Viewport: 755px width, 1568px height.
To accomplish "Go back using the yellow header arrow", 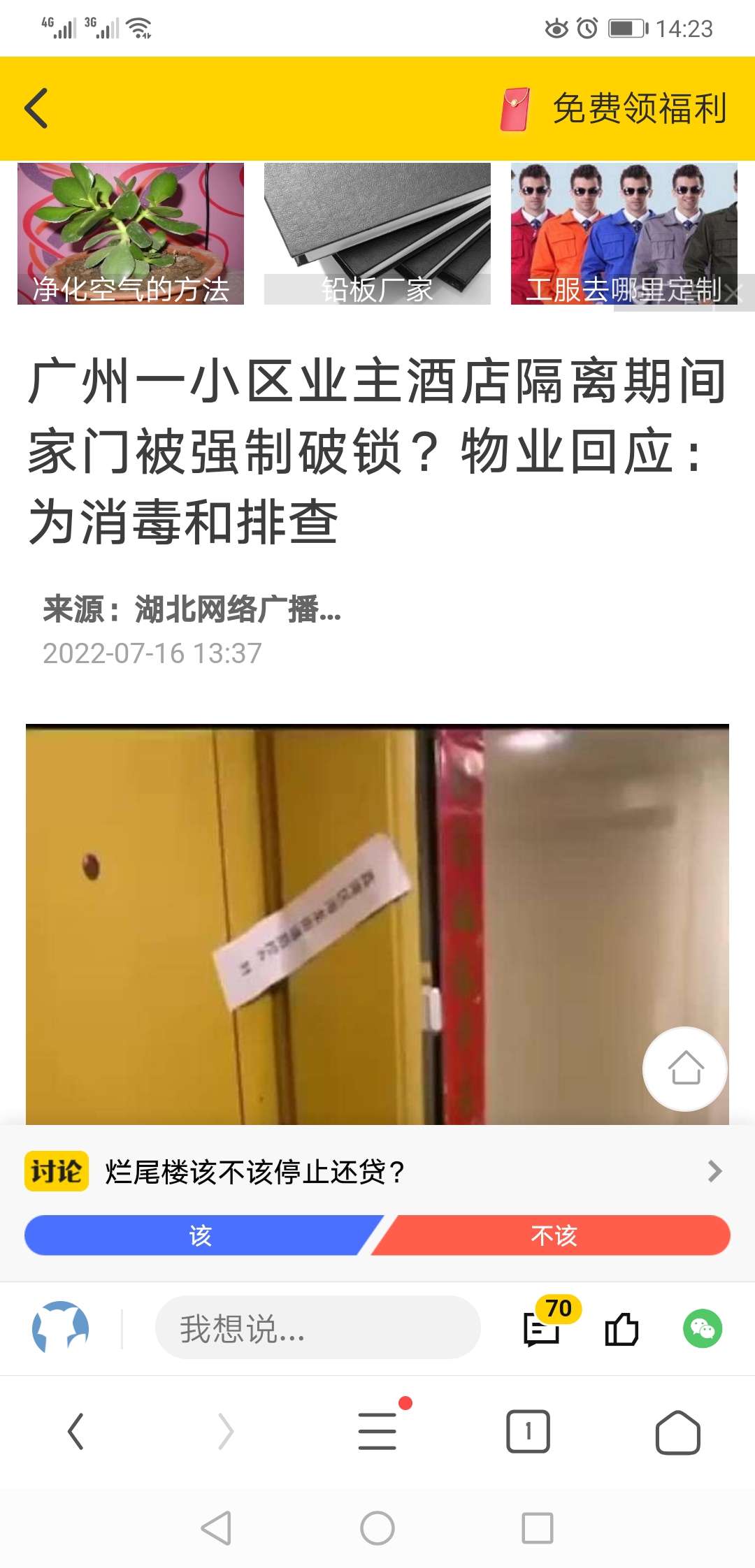I will coord(36,108).
